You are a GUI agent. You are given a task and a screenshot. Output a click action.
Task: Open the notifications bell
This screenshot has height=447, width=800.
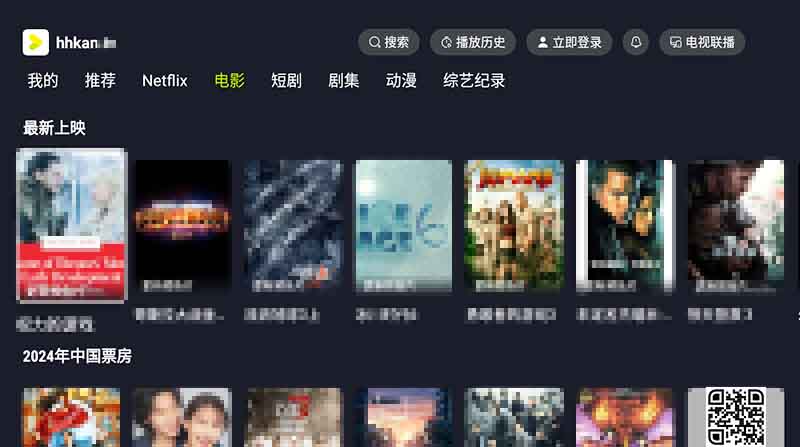point(636,42)
